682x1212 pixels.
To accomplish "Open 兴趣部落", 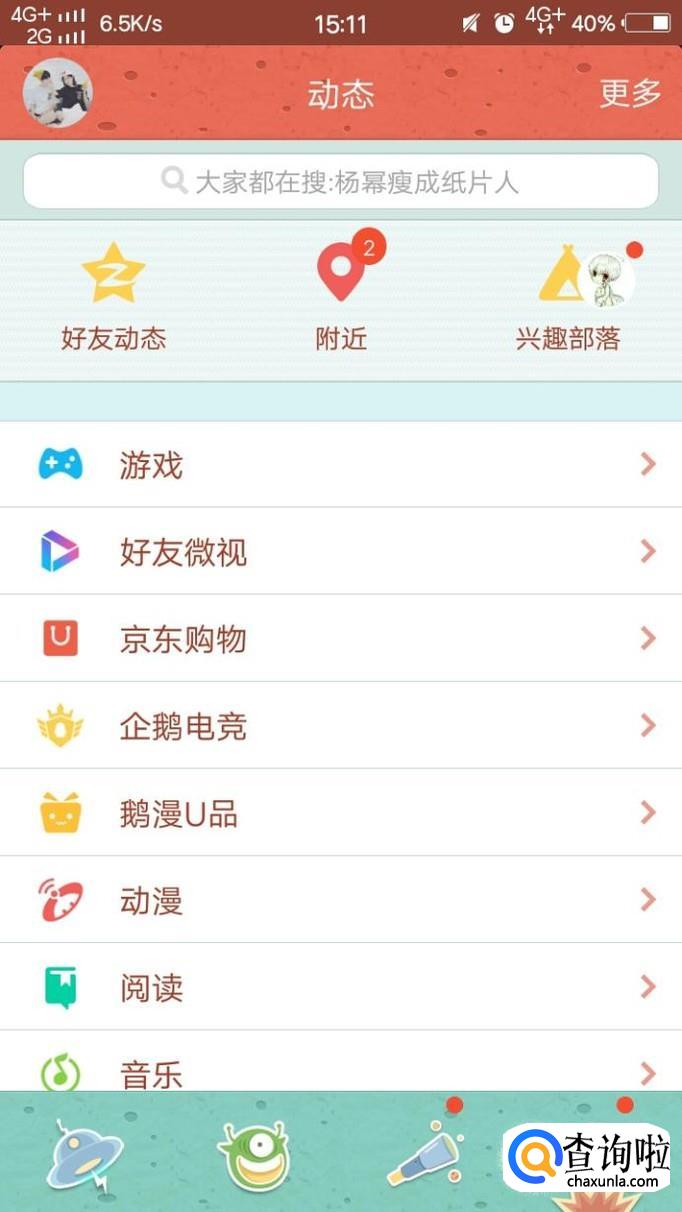I will (x=568, y=297).
